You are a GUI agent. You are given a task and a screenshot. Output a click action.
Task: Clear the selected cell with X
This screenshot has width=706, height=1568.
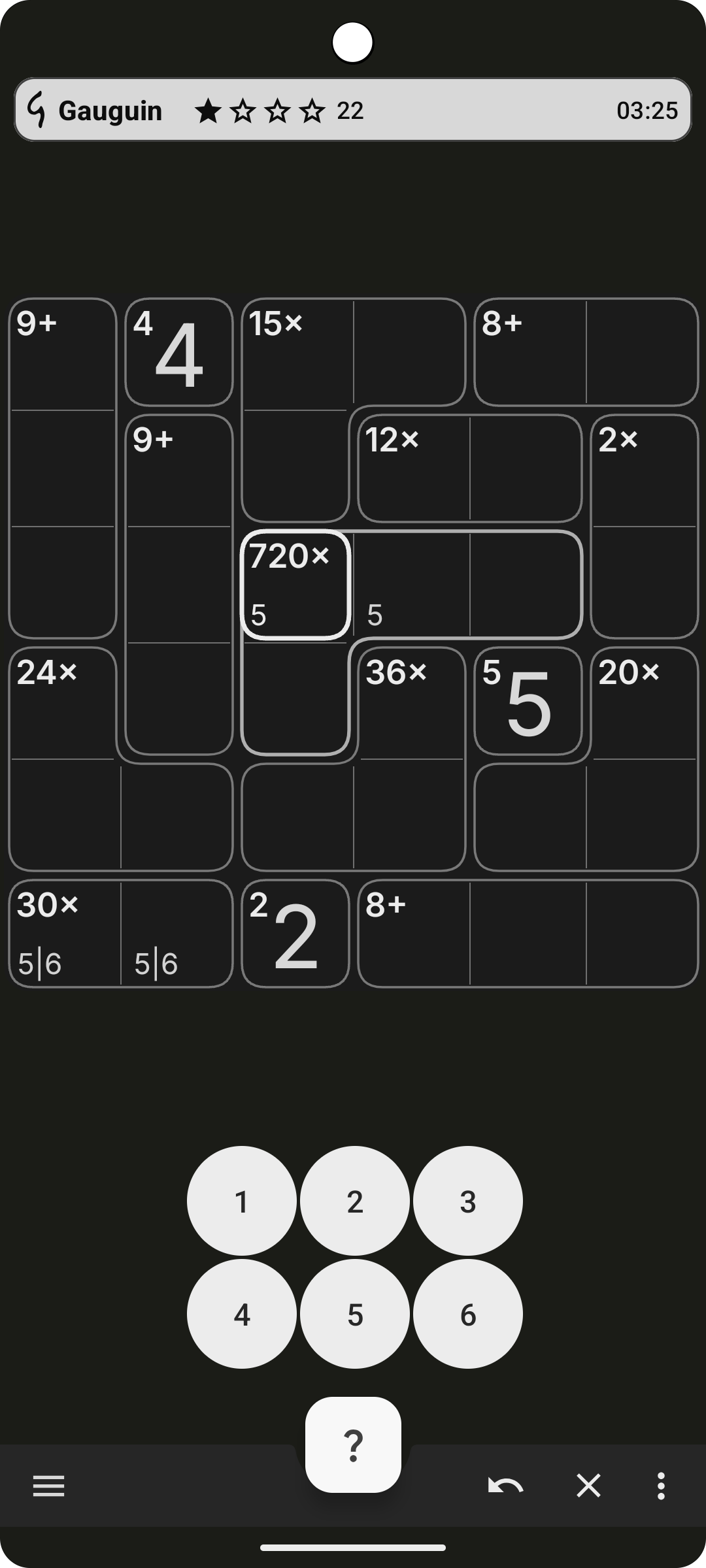[588, 1486]
